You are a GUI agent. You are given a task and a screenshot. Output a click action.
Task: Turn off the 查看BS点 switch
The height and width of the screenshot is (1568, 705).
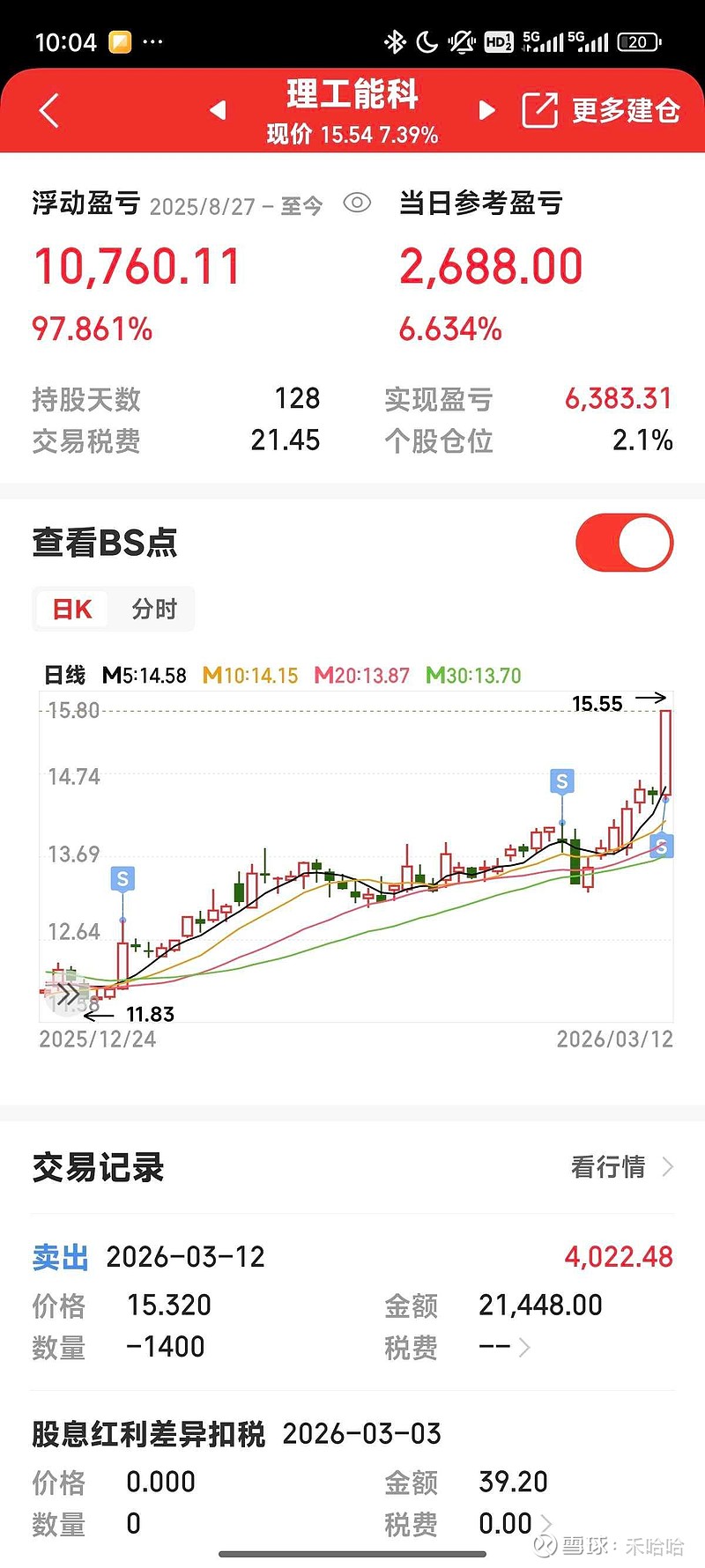[624, 543]
